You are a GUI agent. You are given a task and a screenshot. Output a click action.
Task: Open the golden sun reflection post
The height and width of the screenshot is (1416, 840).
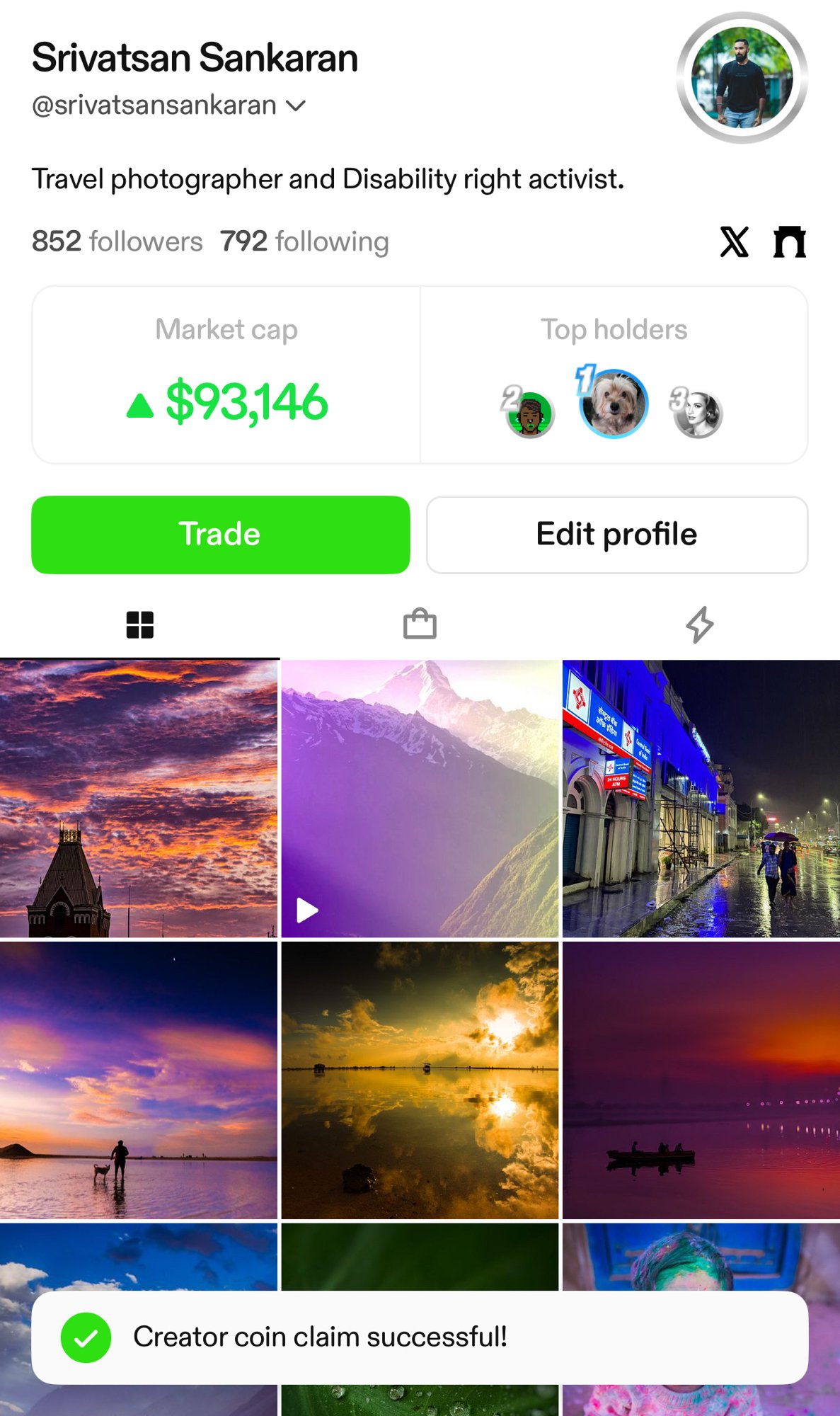420,1080
